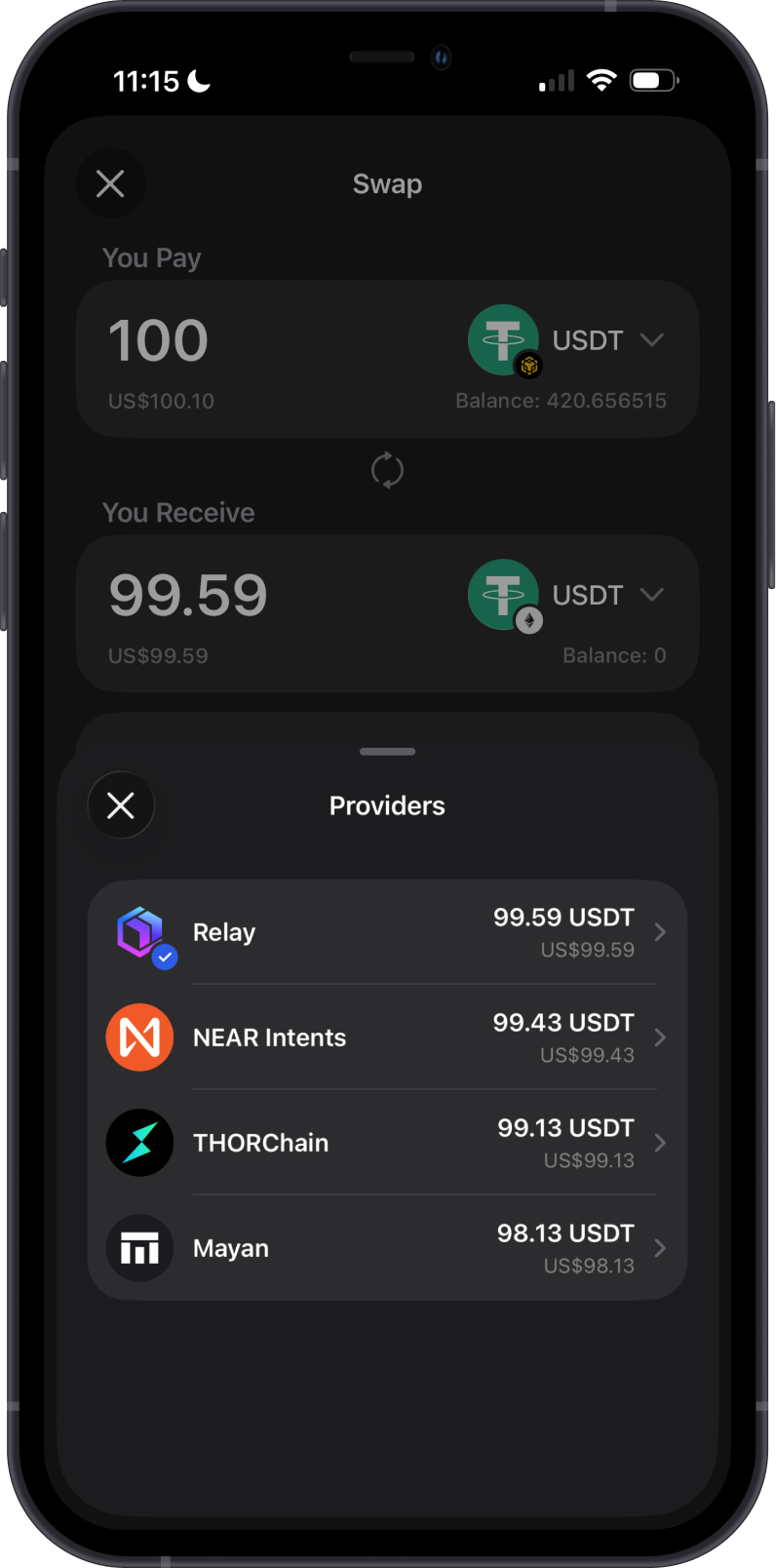Click the NEAR Intents provider icon

[x=139, y=1038]
